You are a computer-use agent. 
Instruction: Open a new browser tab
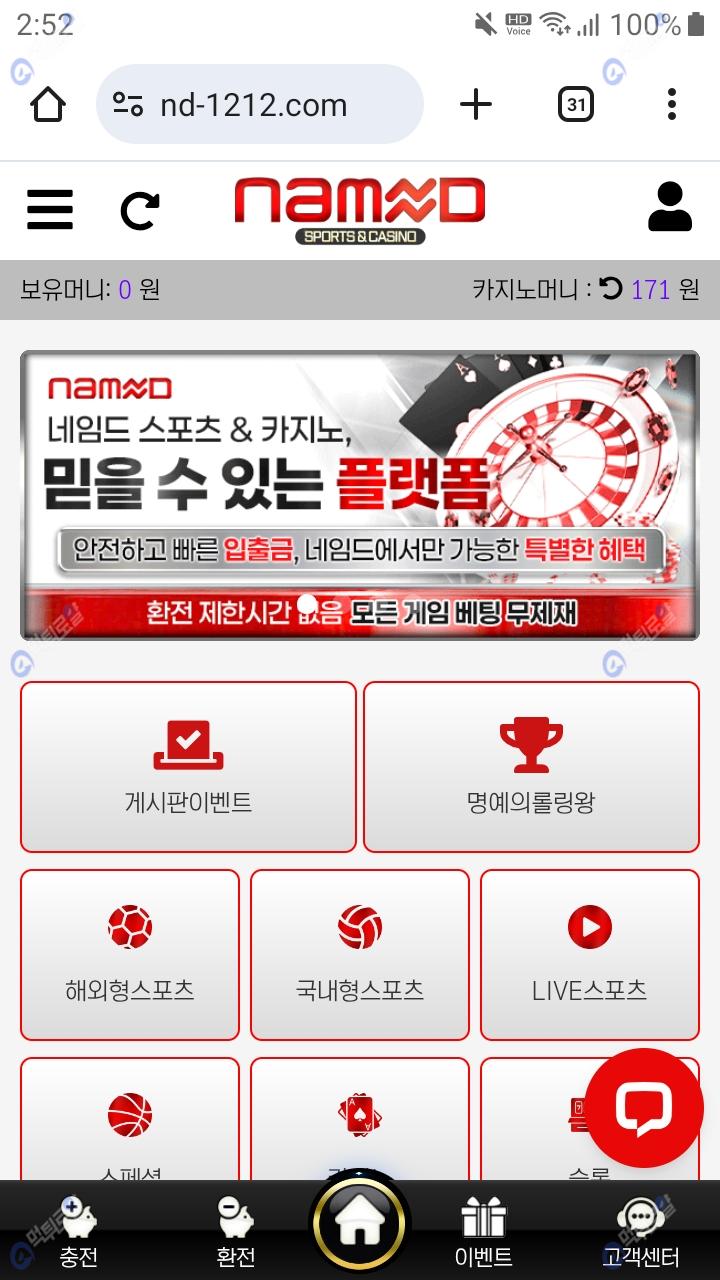tap(476, 104)
